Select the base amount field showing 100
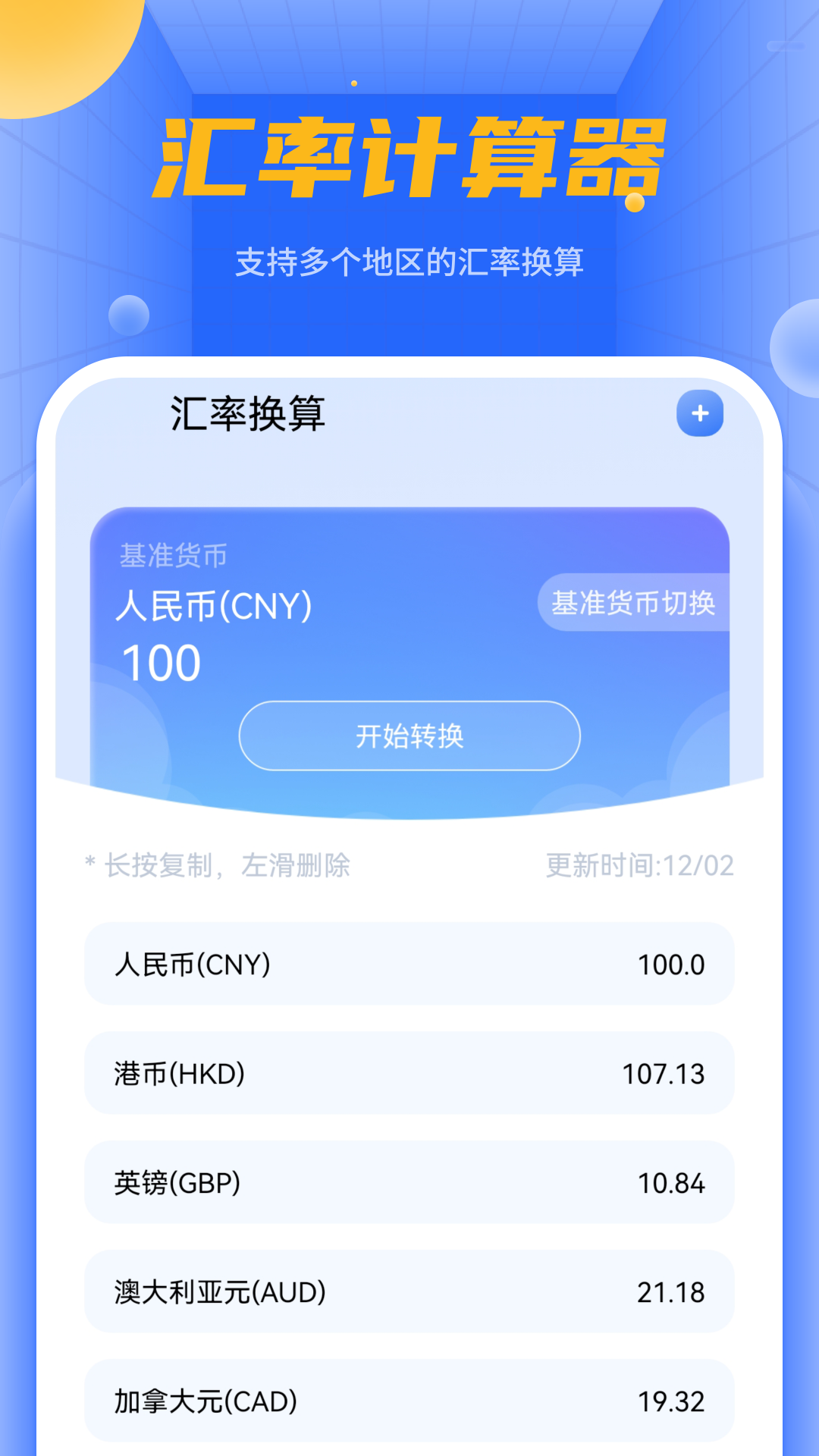819x1456 pixels. 159,661
